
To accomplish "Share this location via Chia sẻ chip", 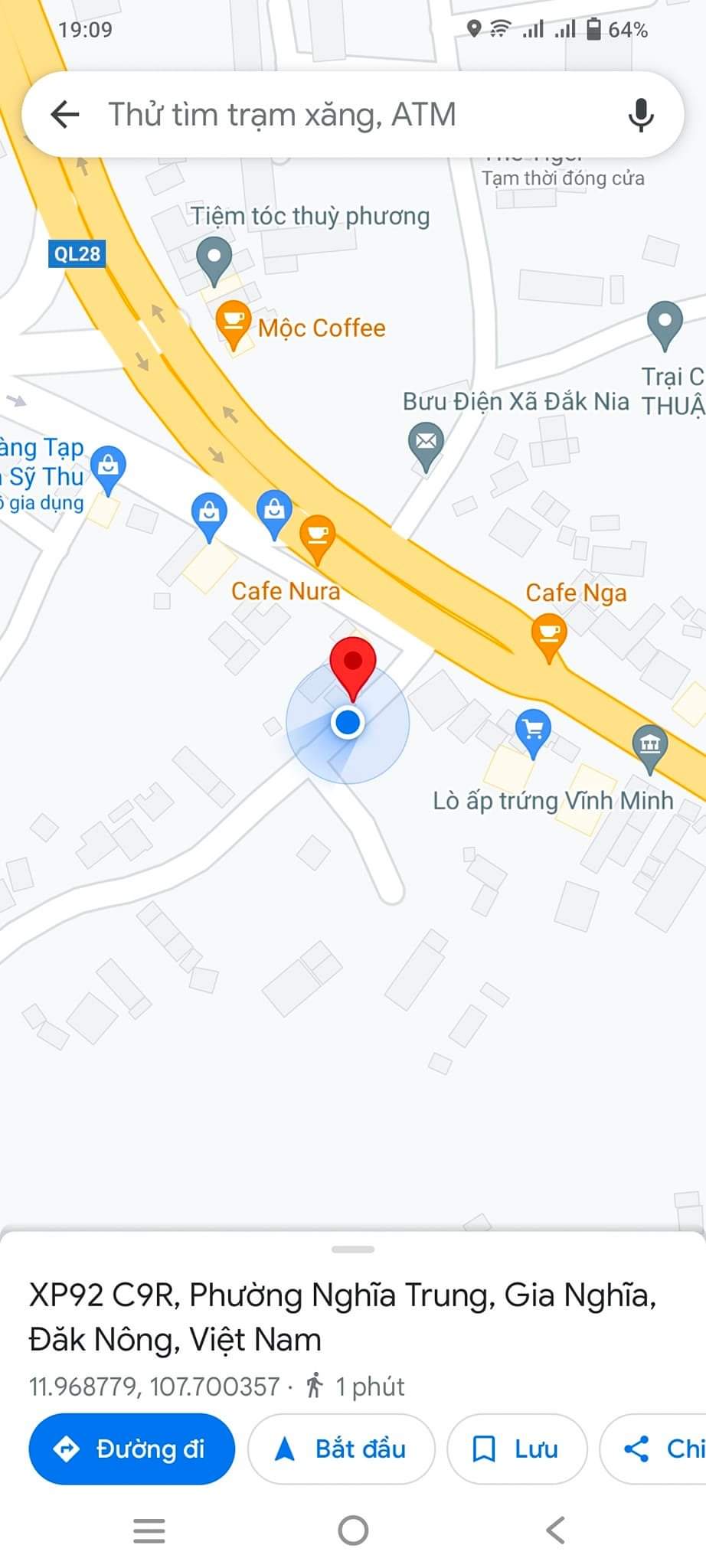I will (655, 1449).
